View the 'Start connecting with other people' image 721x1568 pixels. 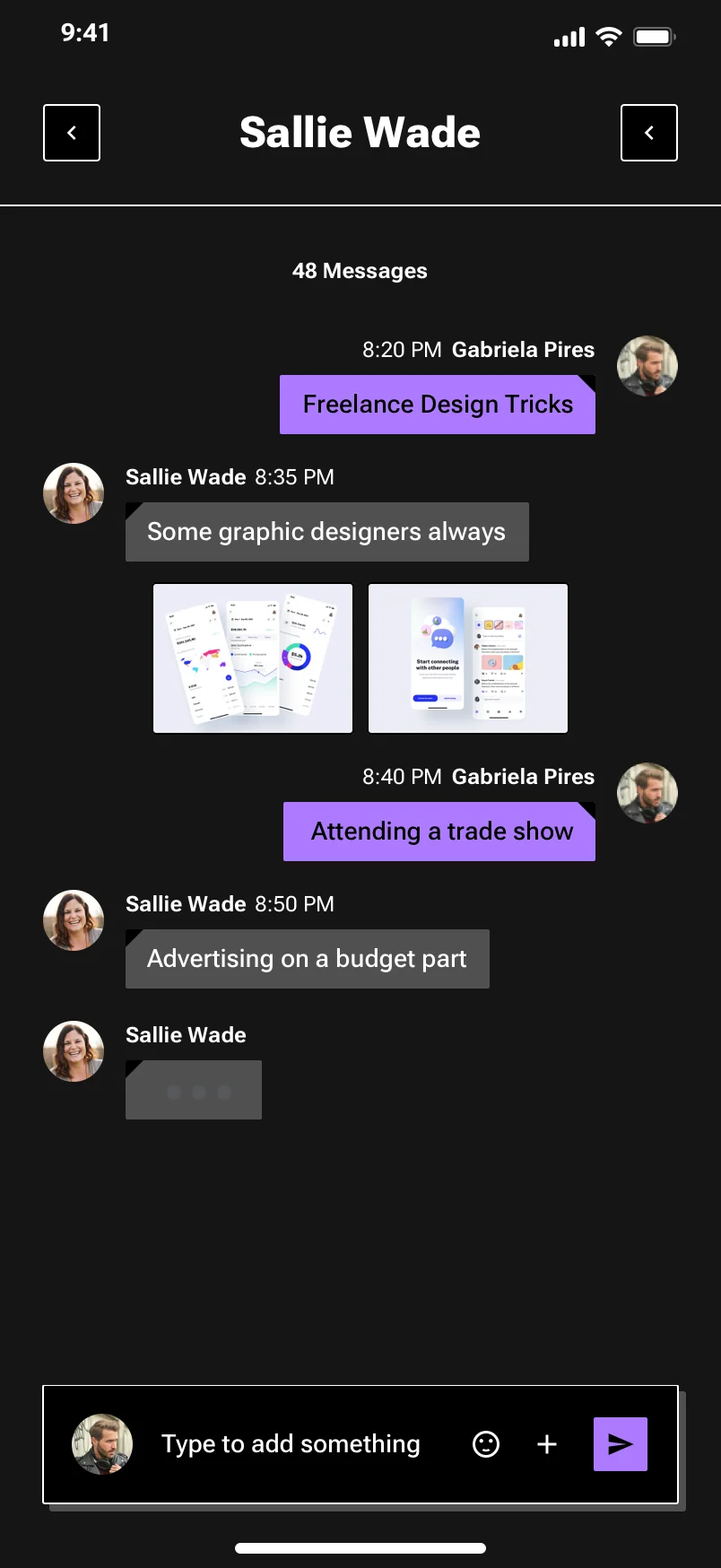(467, 658)
